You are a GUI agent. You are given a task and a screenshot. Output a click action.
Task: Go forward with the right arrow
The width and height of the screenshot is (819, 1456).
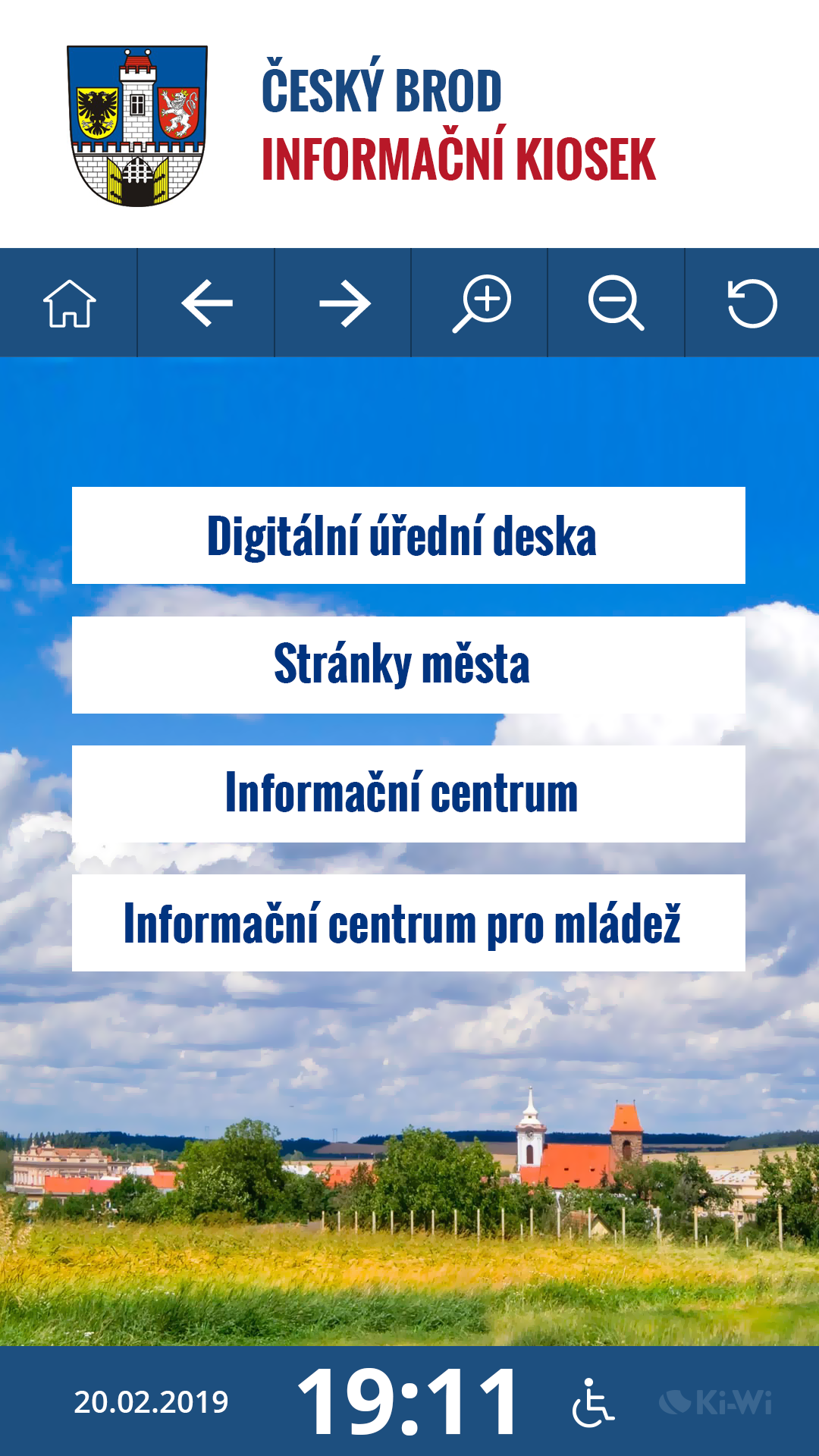pyautogui.click(x=344, y=303)
